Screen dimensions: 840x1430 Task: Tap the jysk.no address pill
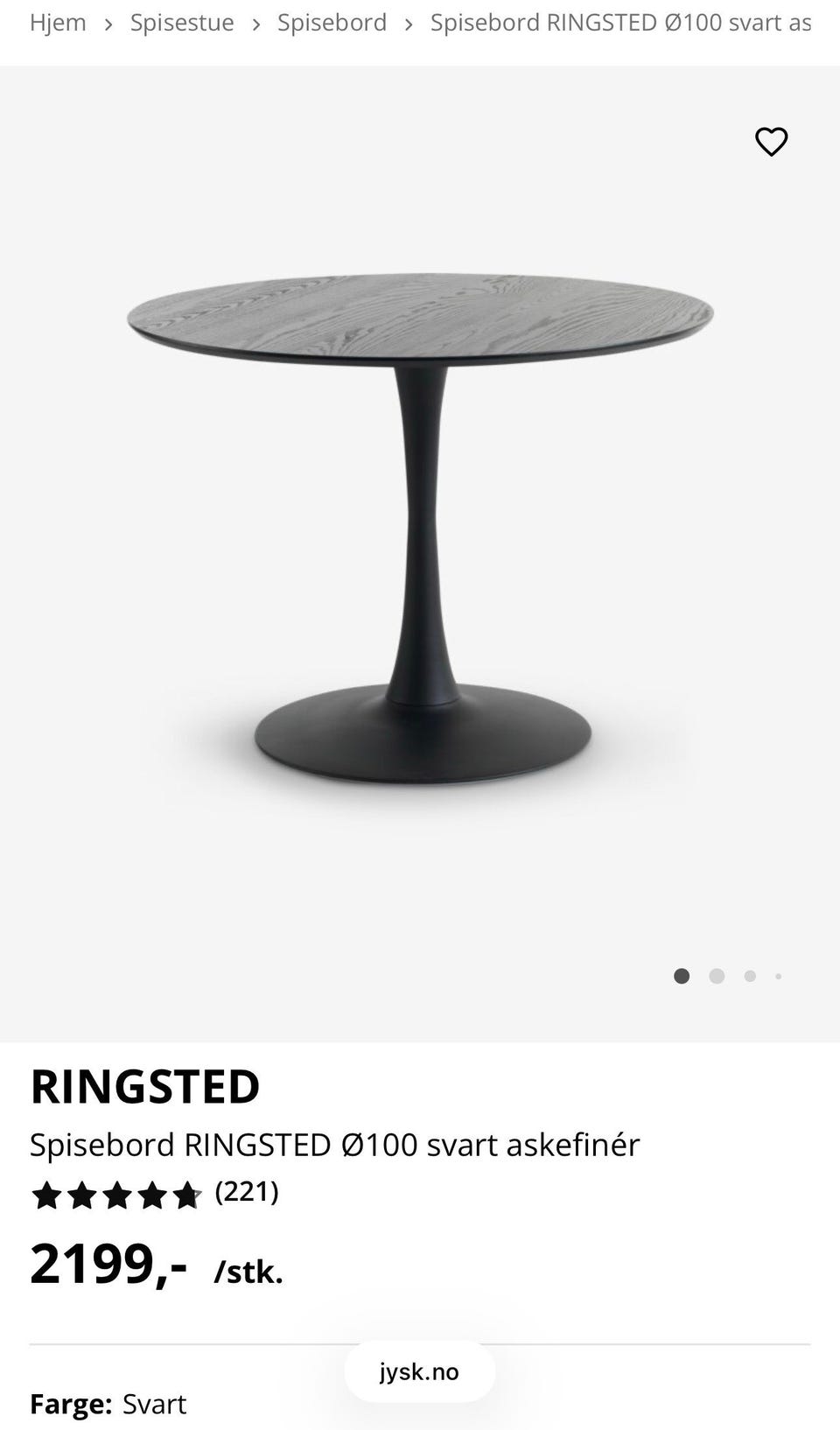click(x=419, y=1371)
